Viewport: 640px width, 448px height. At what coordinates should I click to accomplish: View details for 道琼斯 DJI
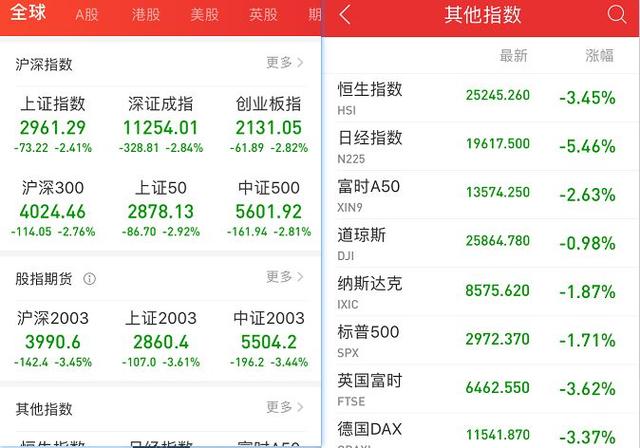480,243
